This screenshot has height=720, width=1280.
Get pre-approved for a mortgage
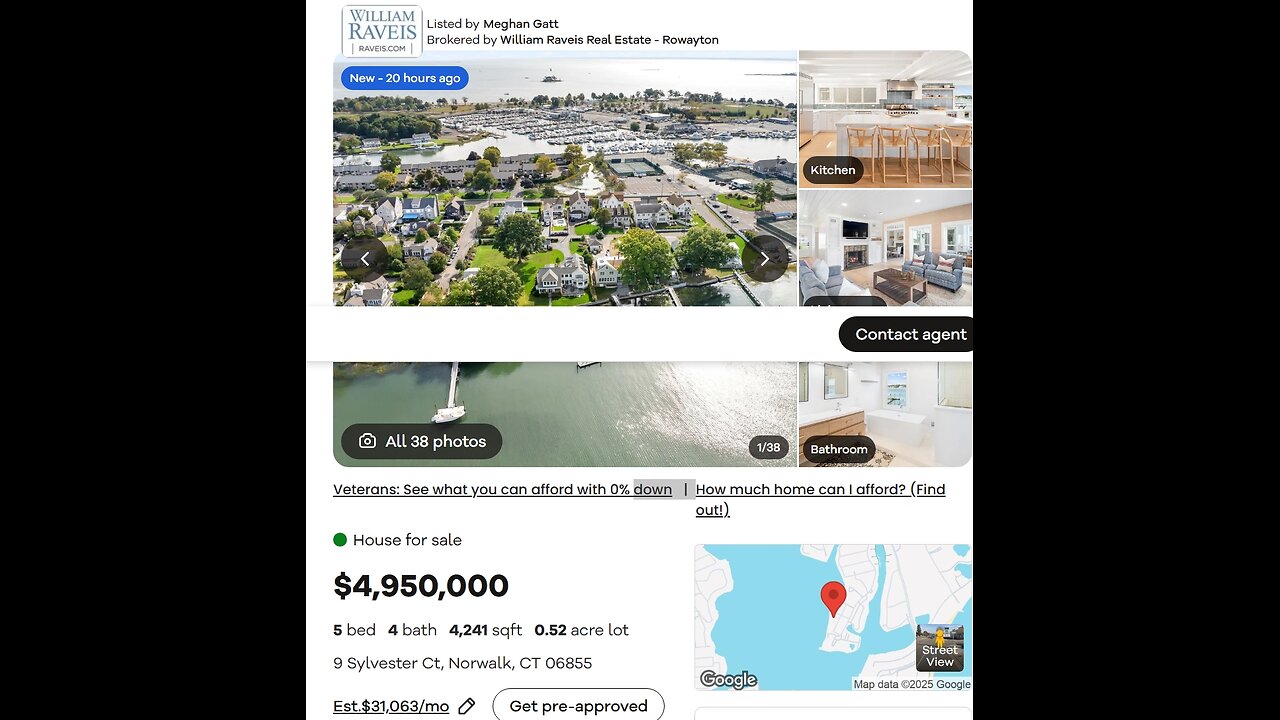tap(578, 706)
